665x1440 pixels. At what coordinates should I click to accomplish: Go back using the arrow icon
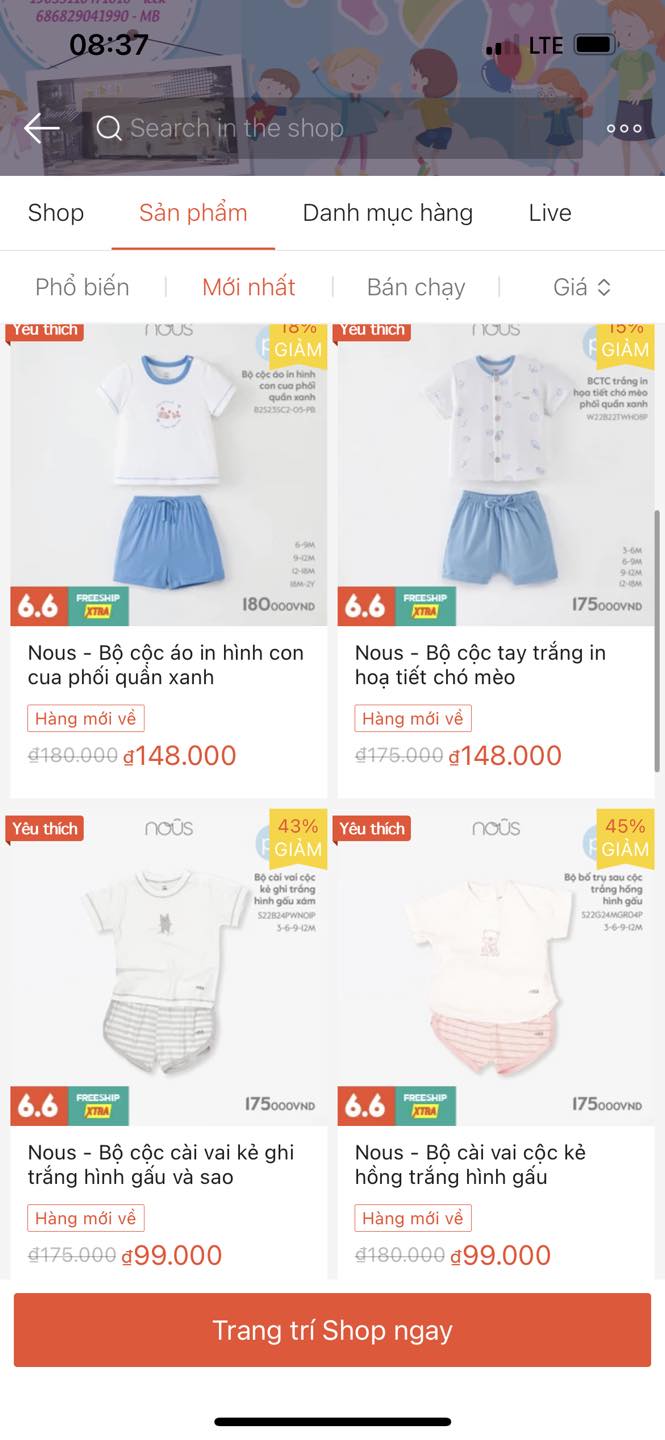[41, 128]
